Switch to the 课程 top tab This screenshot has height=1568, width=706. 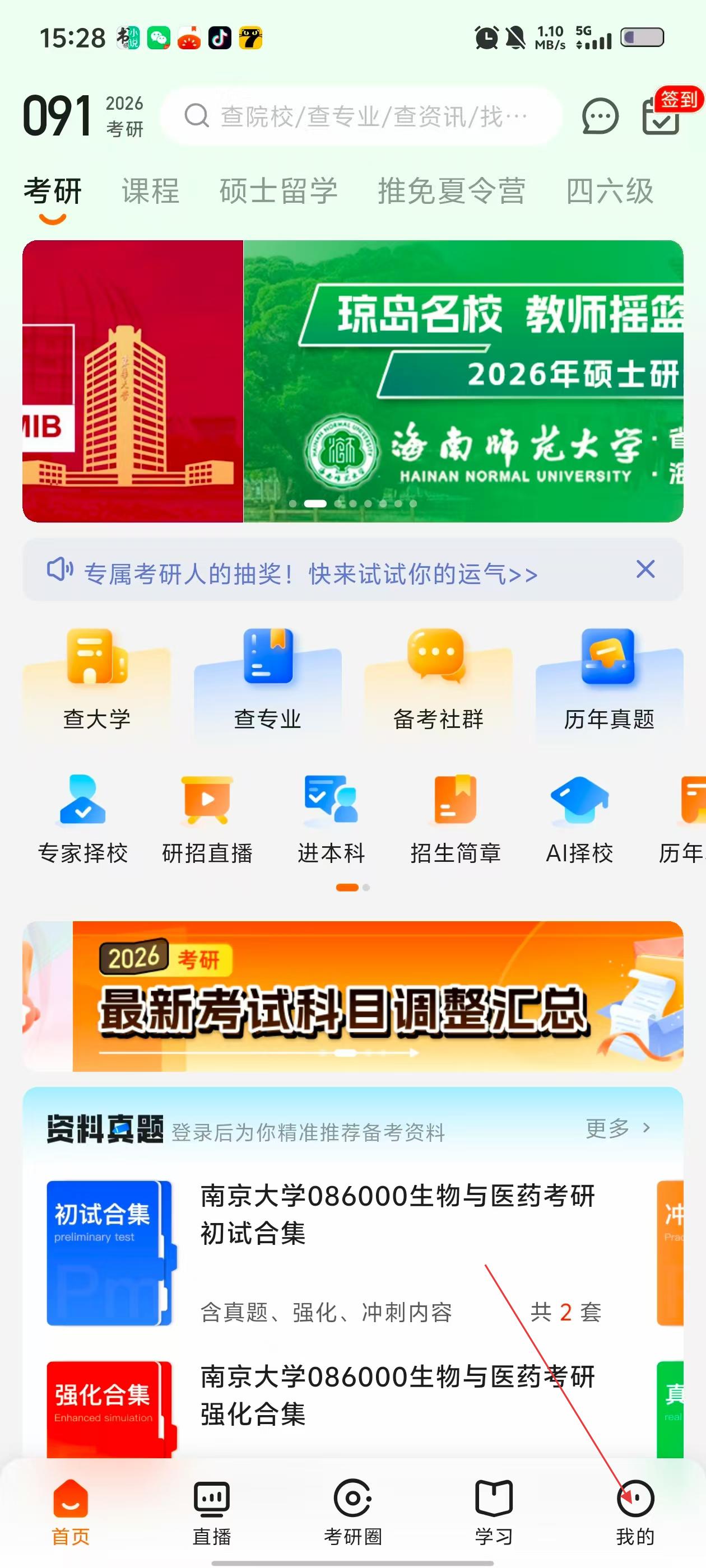[151, 191]
